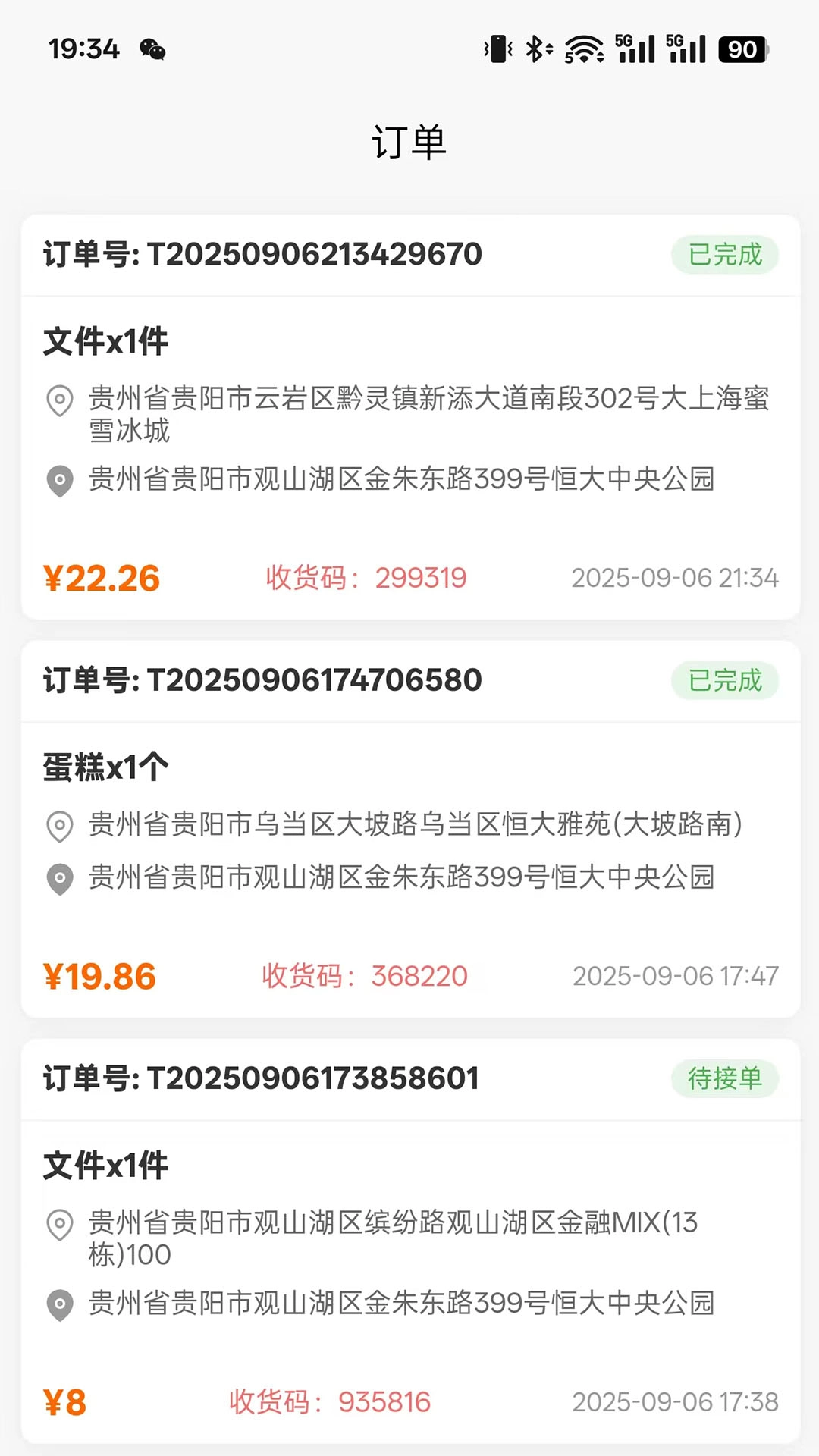The height and width of the screenshot is (1456, 819).
Task: Tap the timestamp 2025-09-06 17:47
Action: (x=675, y=977)
